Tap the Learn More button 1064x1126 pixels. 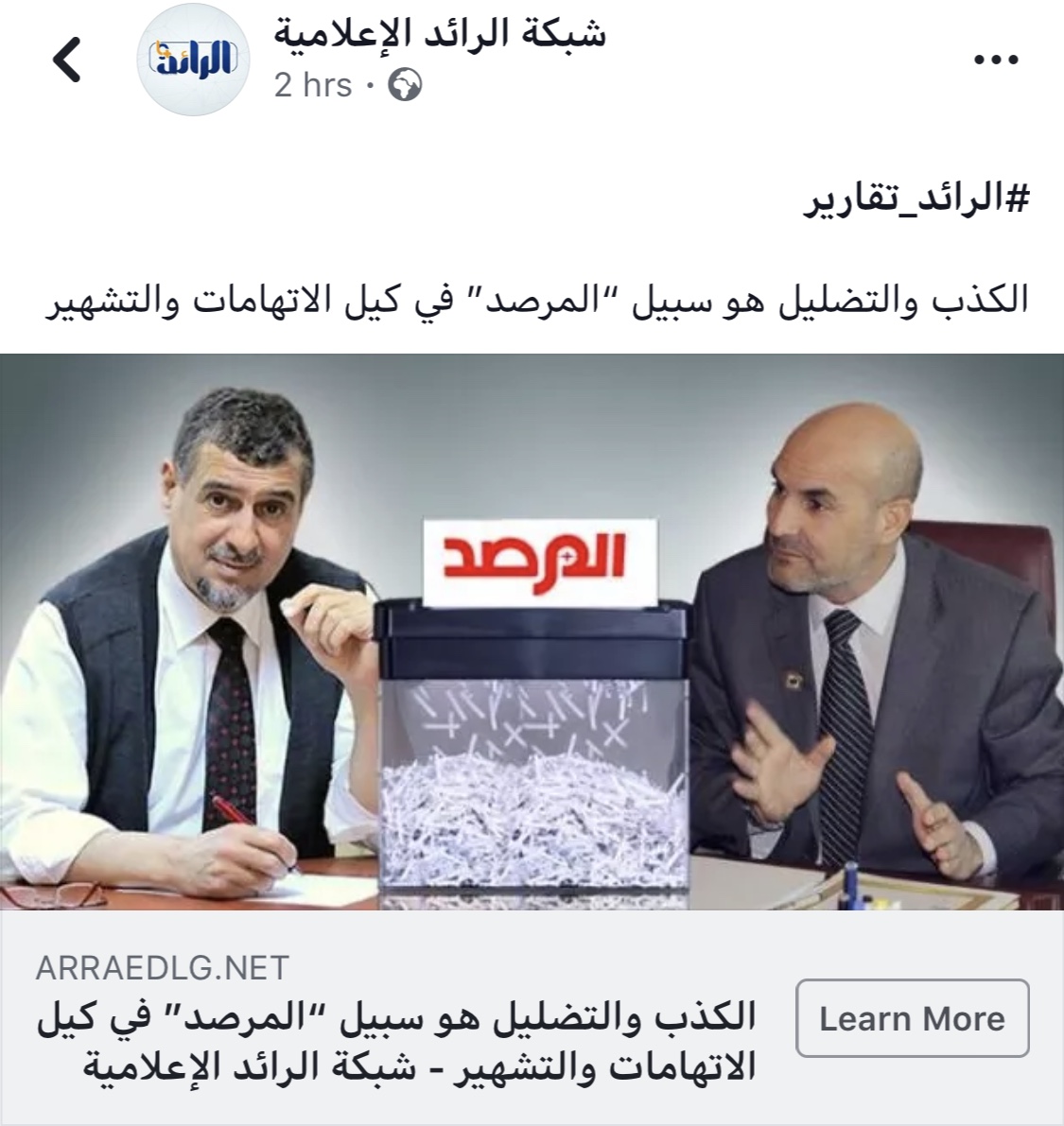(x=912, y=1018)
